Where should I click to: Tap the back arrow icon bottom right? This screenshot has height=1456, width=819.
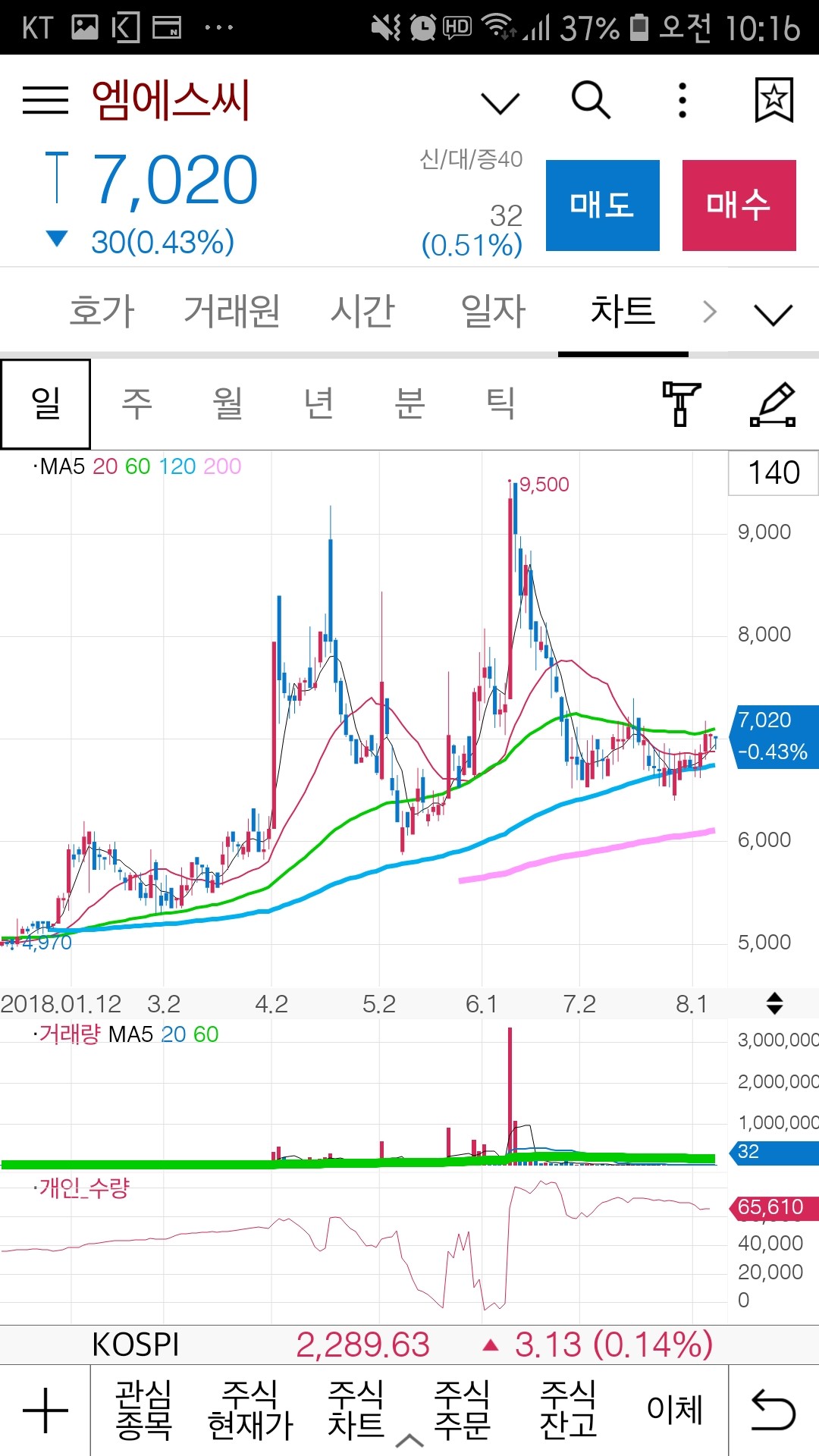775,1410
